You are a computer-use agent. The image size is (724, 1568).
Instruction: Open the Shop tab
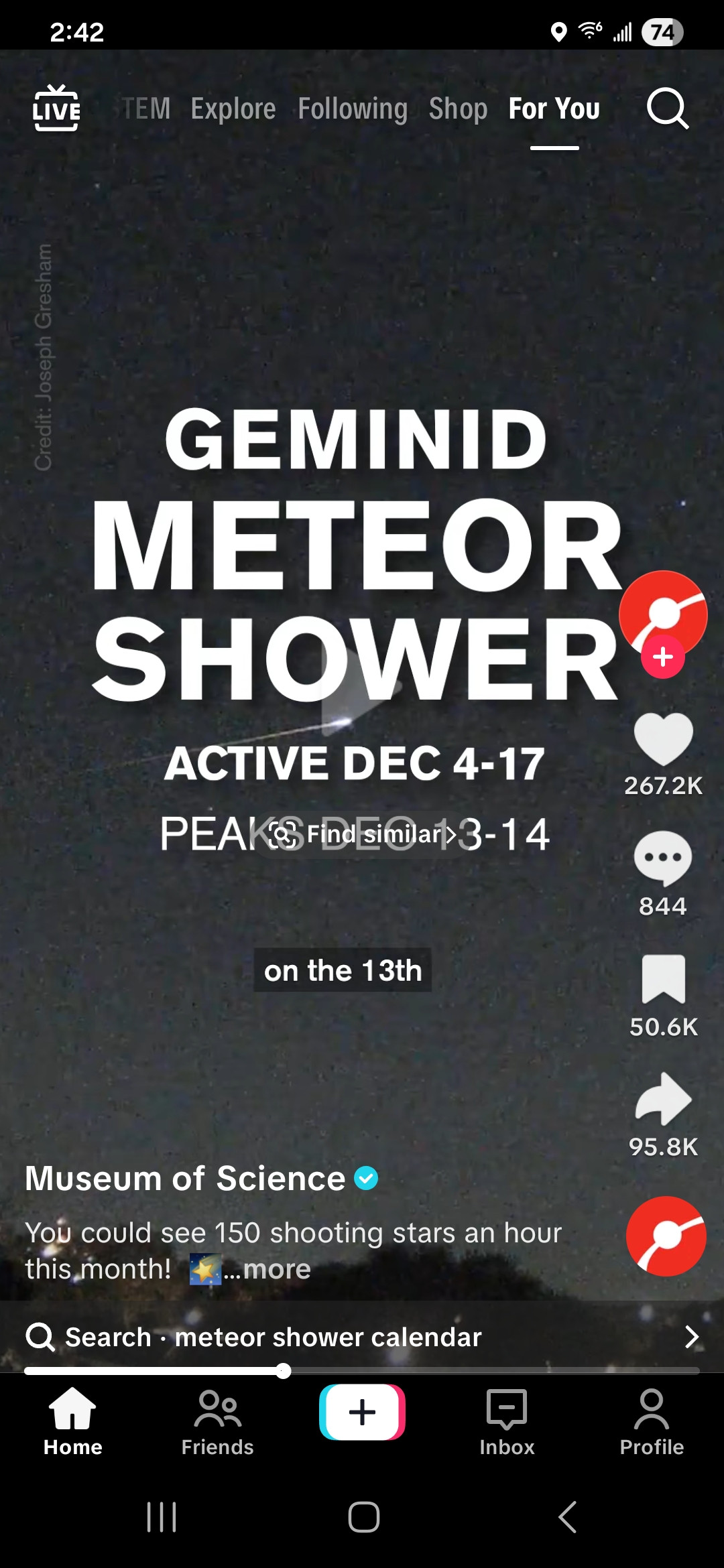[458, 109]
